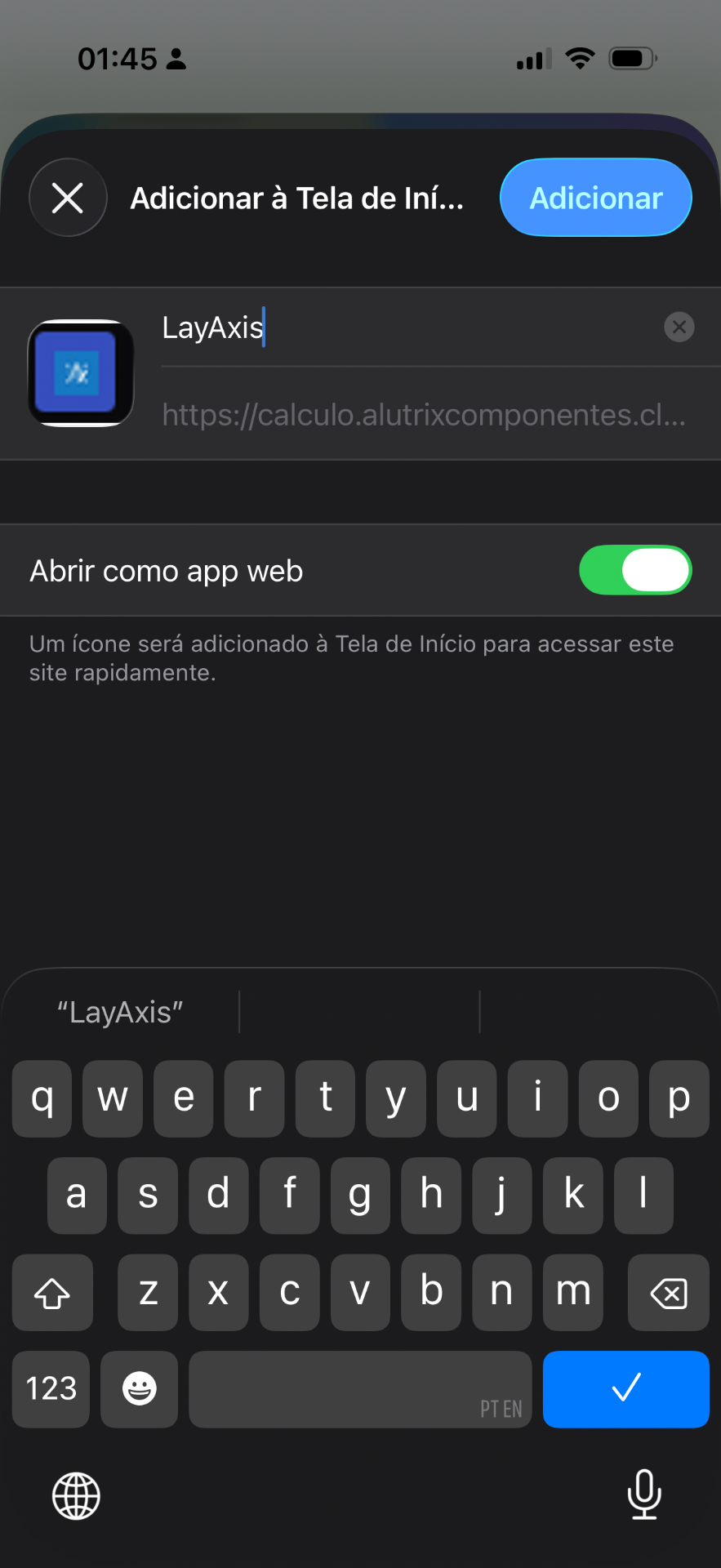Open the emoji keyboard
The image size is (721, 1568).
click(x=139, y=1389)
